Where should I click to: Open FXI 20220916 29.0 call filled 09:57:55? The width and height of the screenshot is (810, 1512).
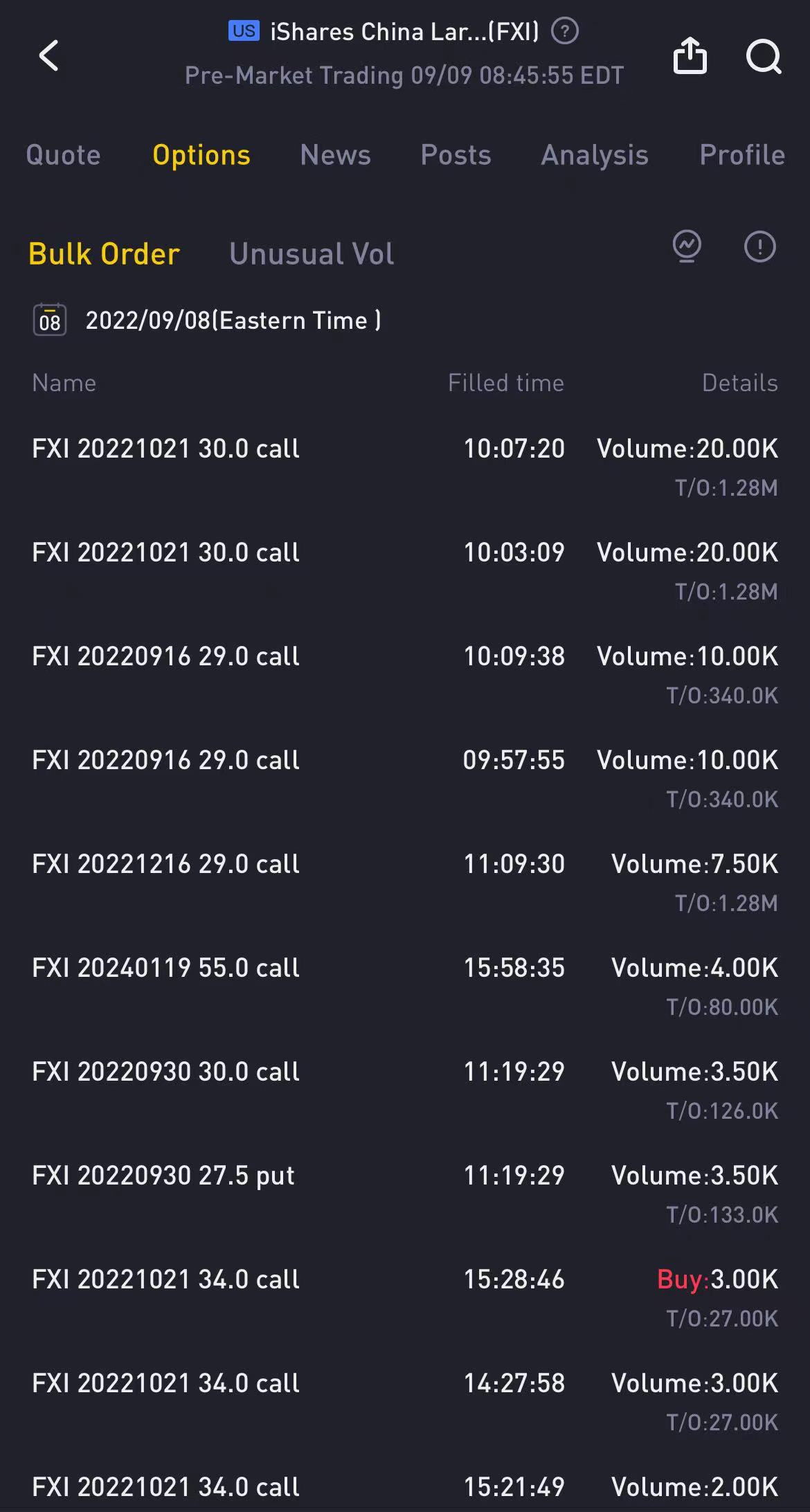pyautogui.click(x=405, y=778)
